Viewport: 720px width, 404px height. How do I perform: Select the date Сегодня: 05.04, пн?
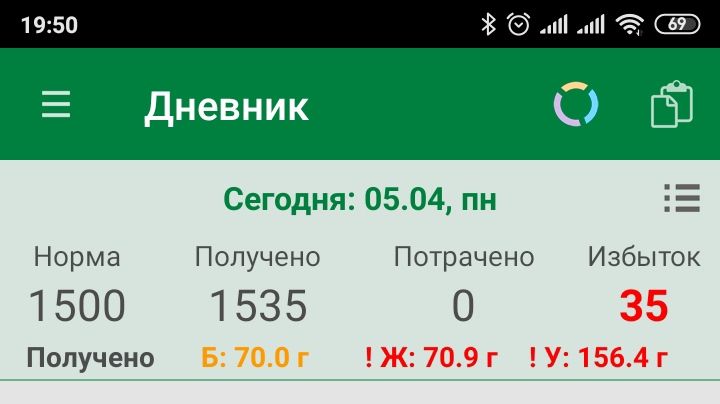click(360, 200)
